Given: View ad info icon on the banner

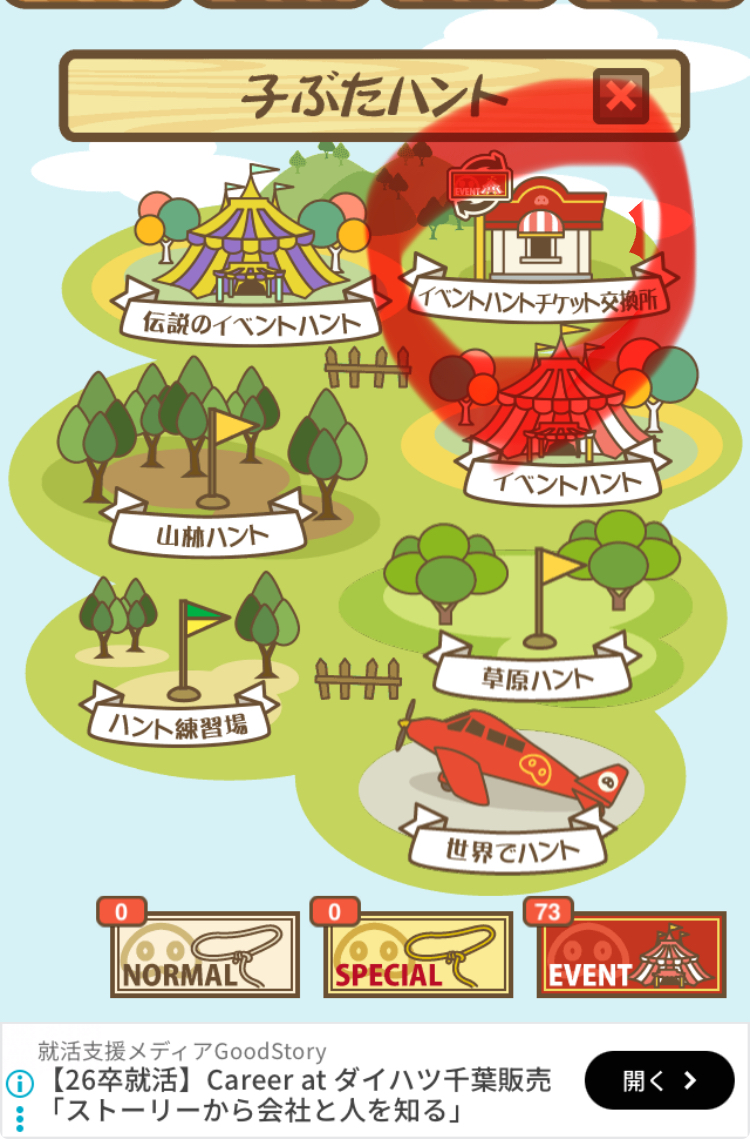Looking at the screenshot, I should [19, 1083].
